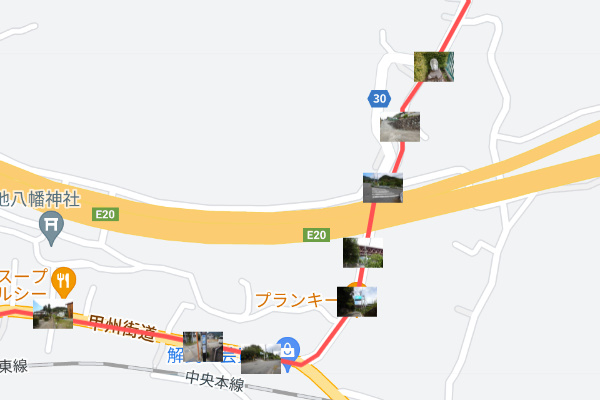Image resolution: width=600 pixels, height=400 pixels.
Task: Open the signpost photo on 甲州街道
Action: 203,346
